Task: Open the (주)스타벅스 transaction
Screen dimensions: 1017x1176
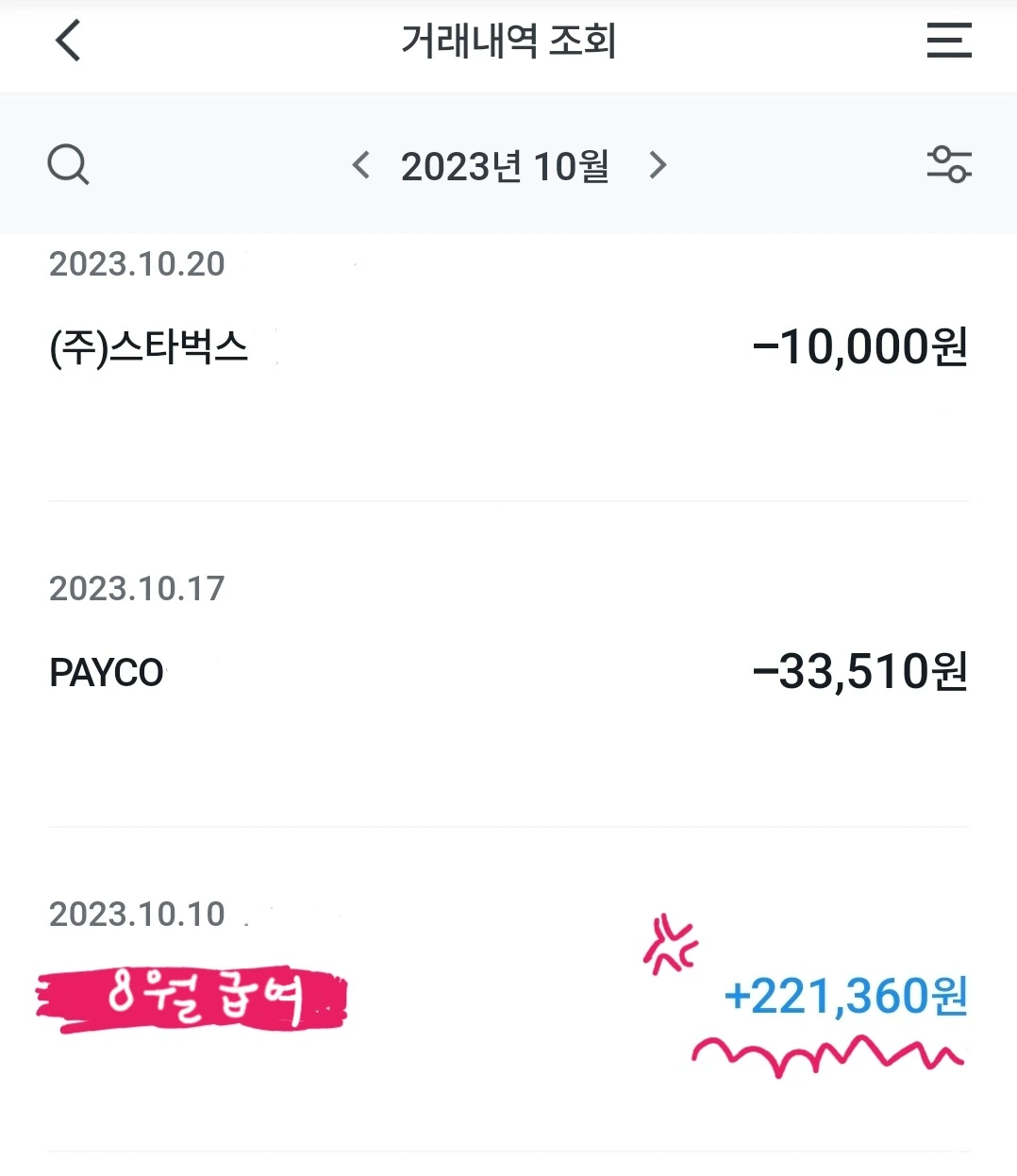Action: (508, 347)
